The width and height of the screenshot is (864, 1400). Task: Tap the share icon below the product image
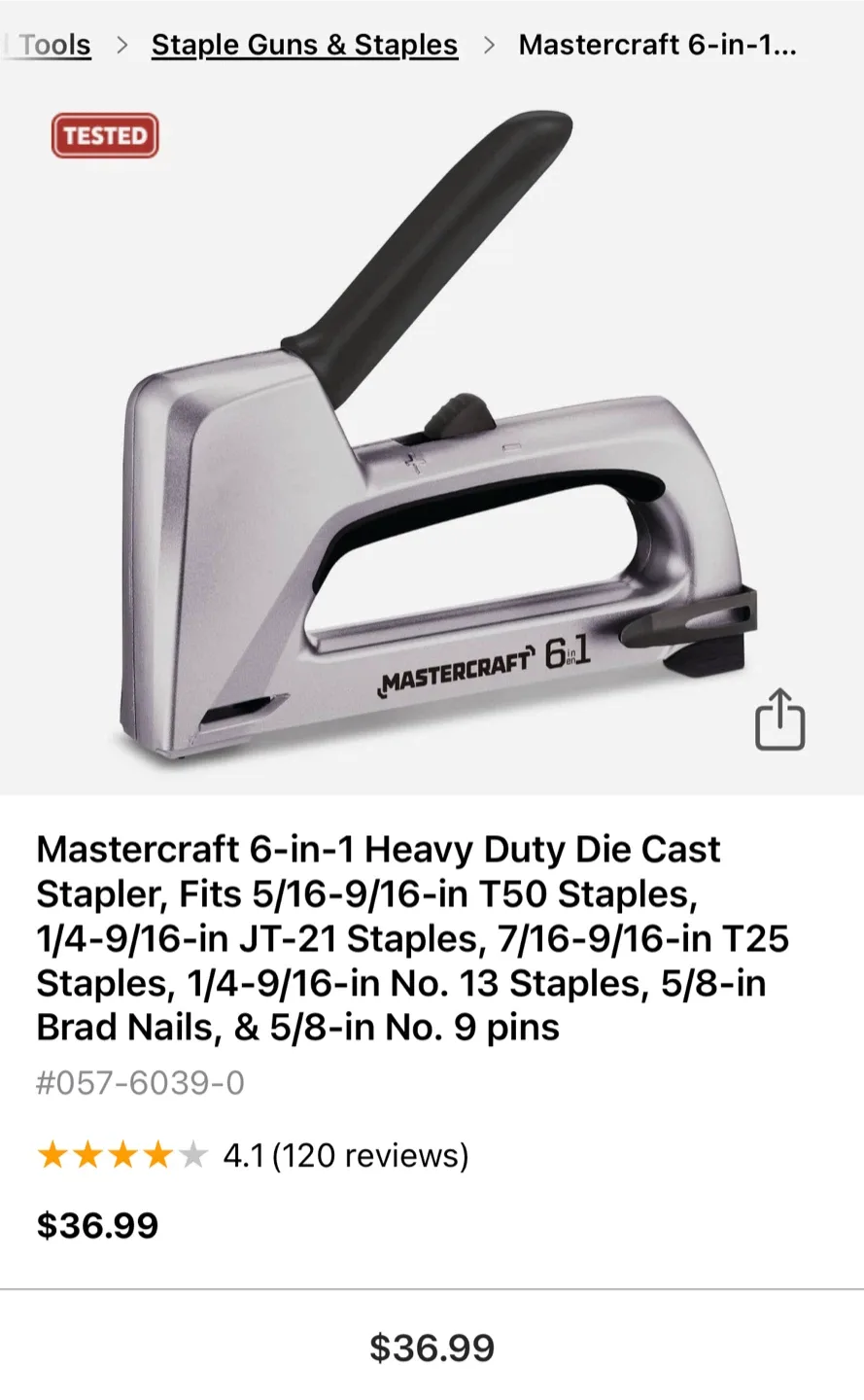click(781, 719)
